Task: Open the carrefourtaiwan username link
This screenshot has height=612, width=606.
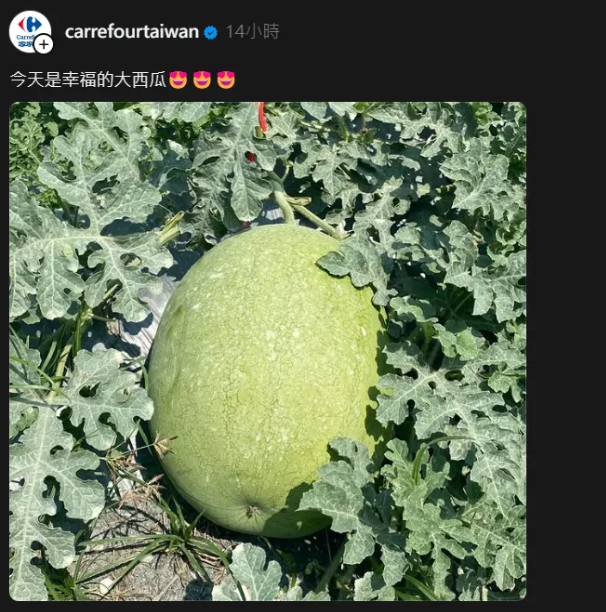Action: coord(131,32)
